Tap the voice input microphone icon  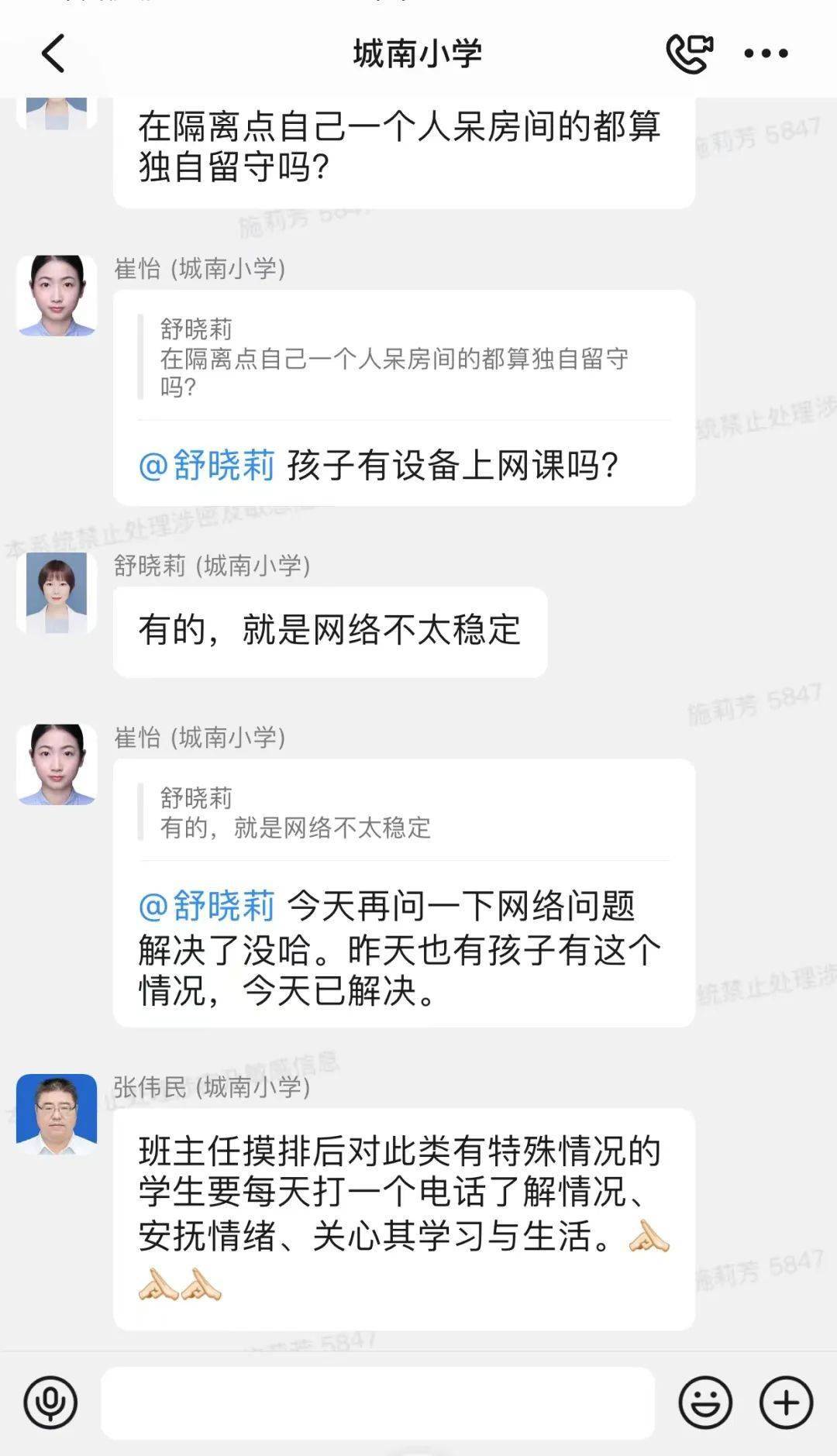[x=50, y=1403]
